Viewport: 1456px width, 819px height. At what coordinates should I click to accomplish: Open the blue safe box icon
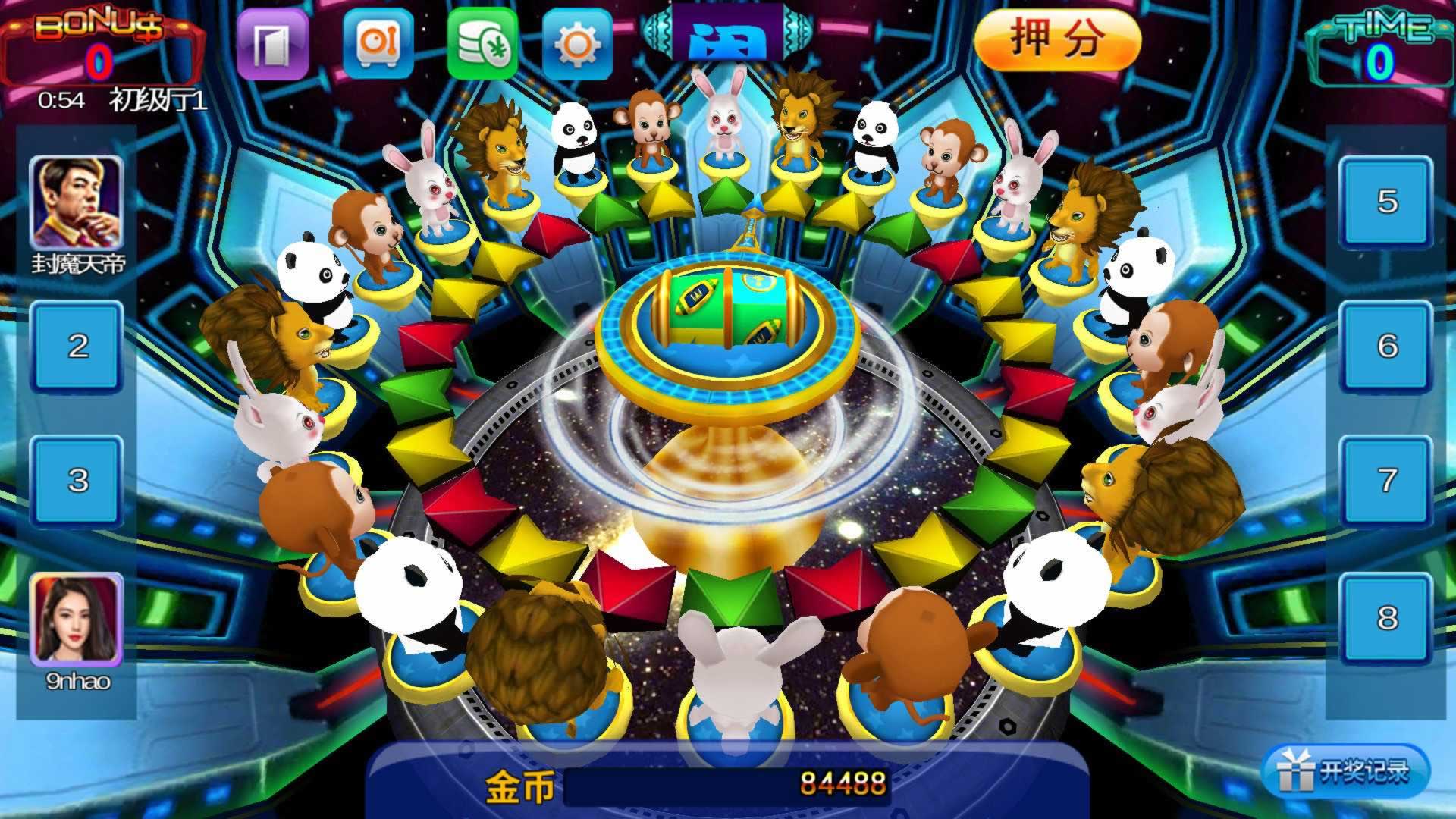pos(377,43)
